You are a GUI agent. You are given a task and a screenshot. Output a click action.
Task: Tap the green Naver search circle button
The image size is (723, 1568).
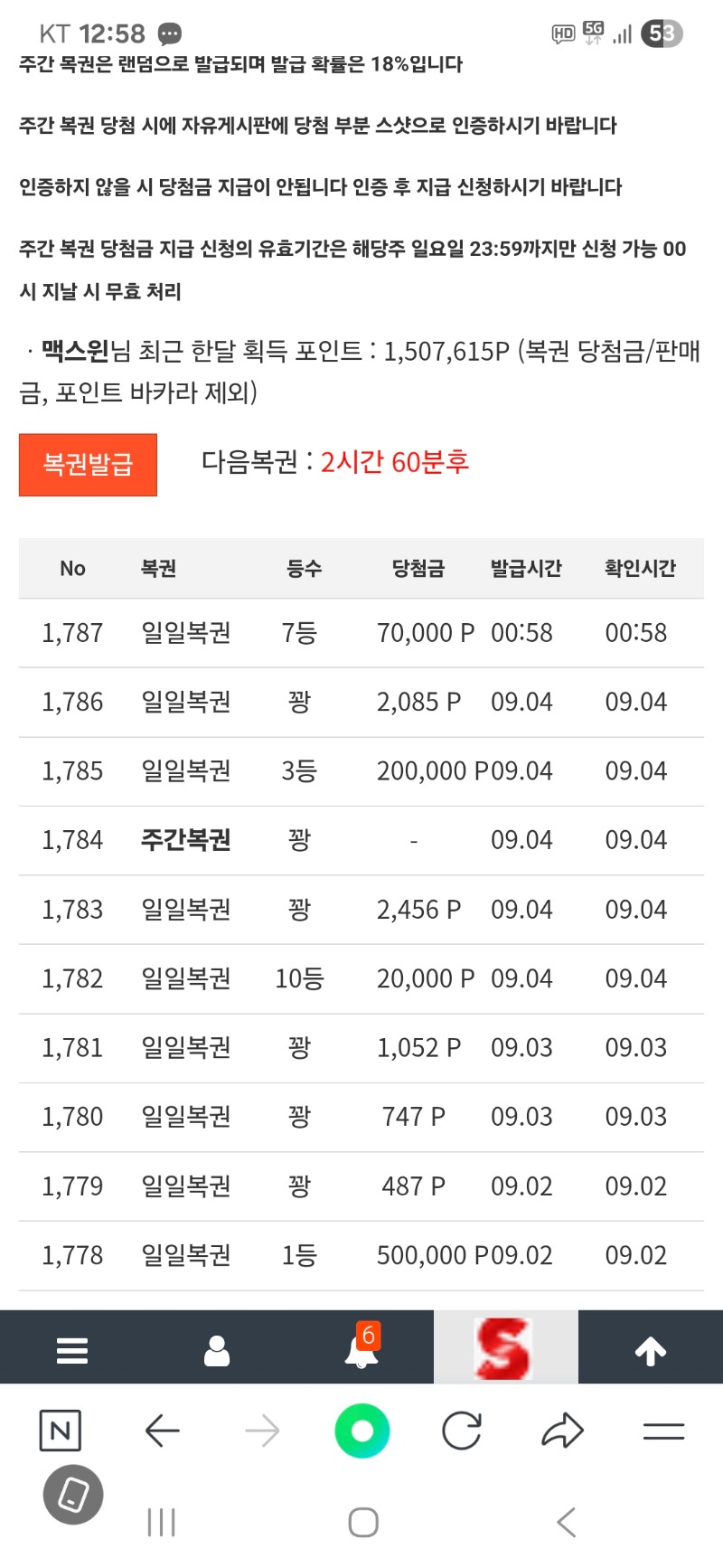pos(362,1431)
